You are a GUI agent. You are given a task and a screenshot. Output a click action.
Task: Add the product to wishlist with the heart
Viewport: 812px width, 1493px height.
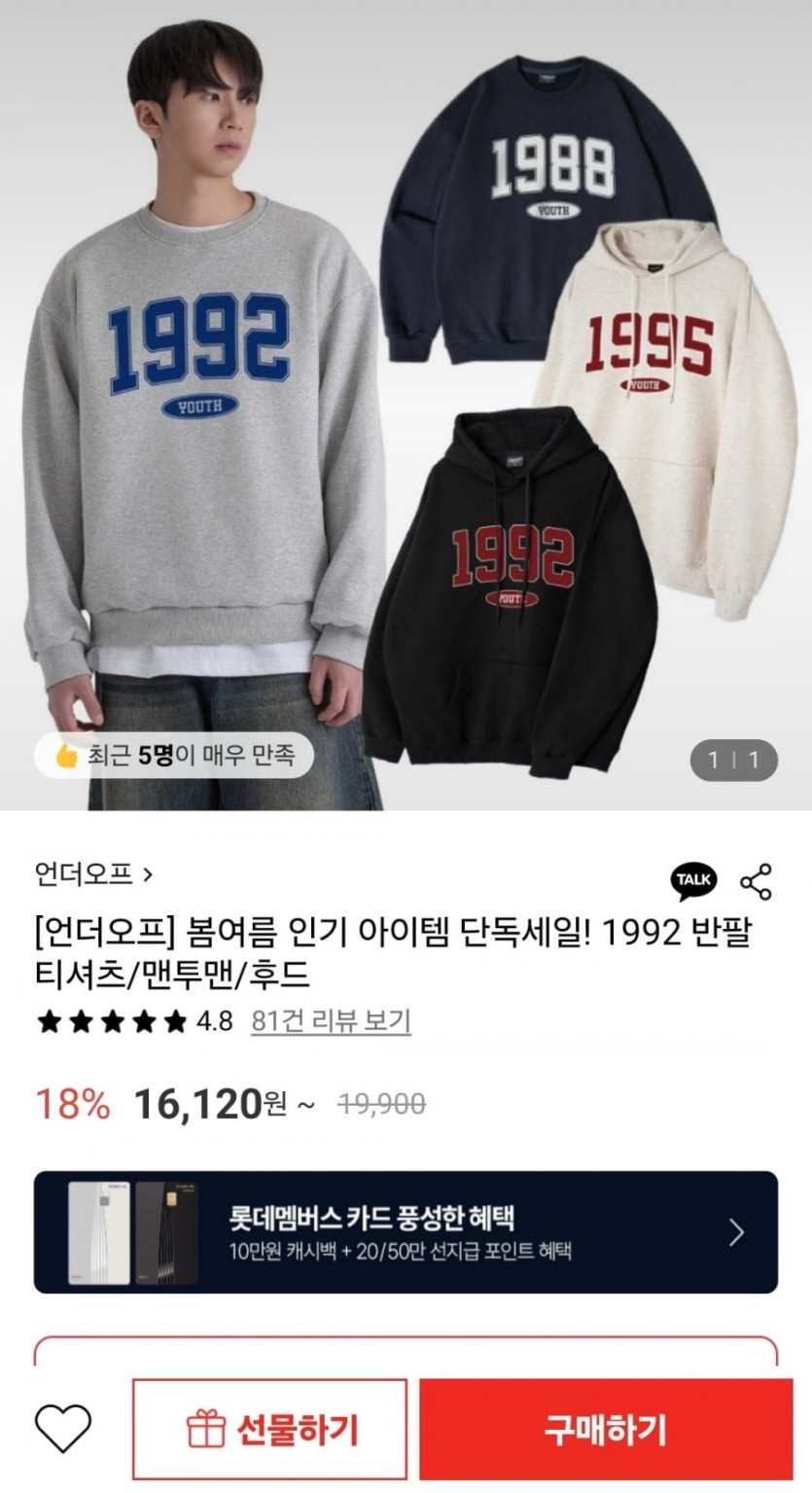pyautogui.click(x=63, y=1429)
